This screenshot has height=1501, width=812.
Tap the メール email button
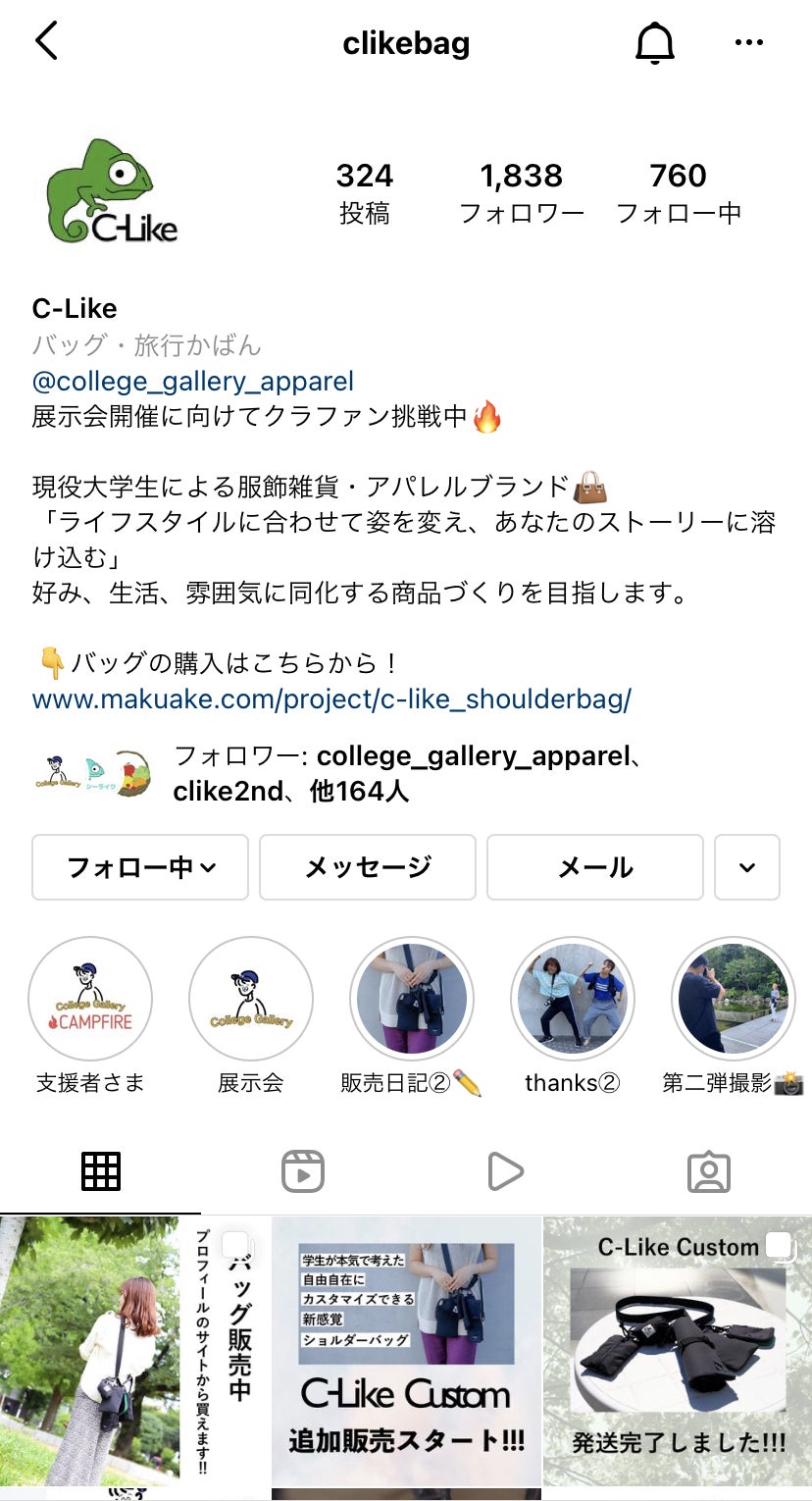tap(595, 867)
